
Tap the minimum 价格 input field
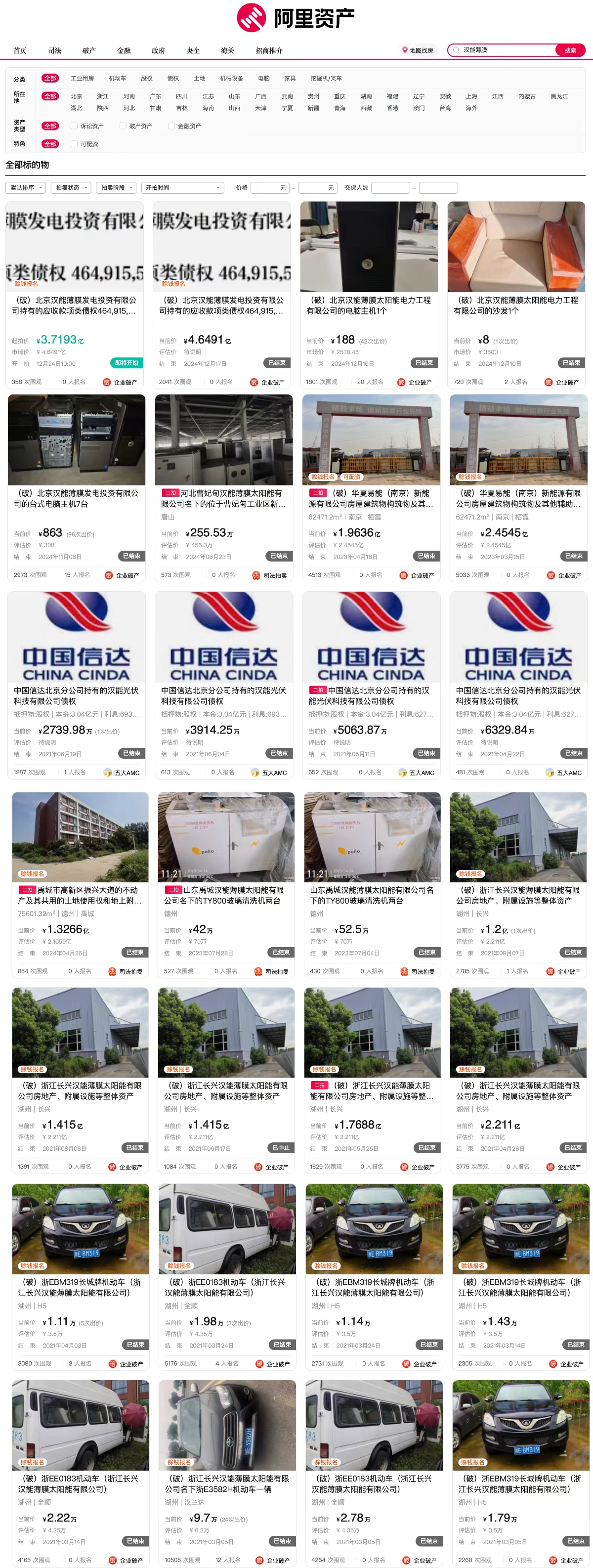[x=269, y=188]
